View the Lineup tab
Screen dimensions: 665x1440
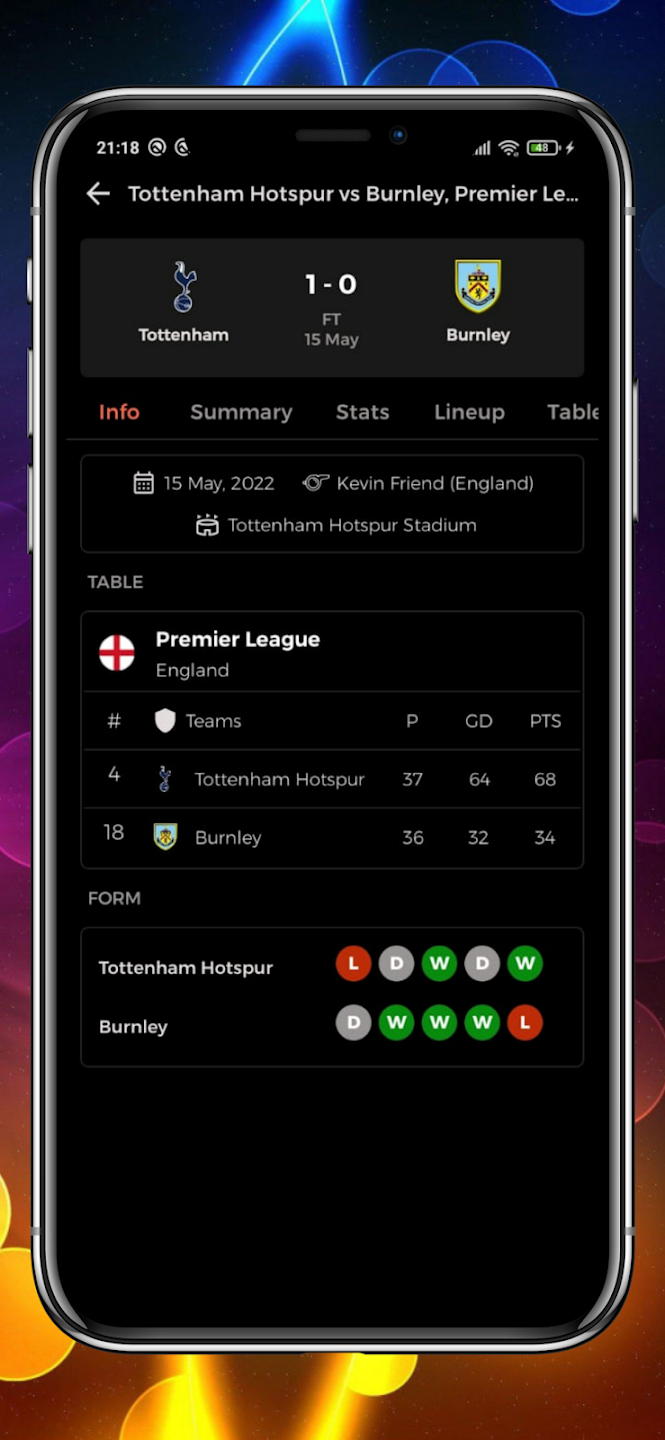469,412
